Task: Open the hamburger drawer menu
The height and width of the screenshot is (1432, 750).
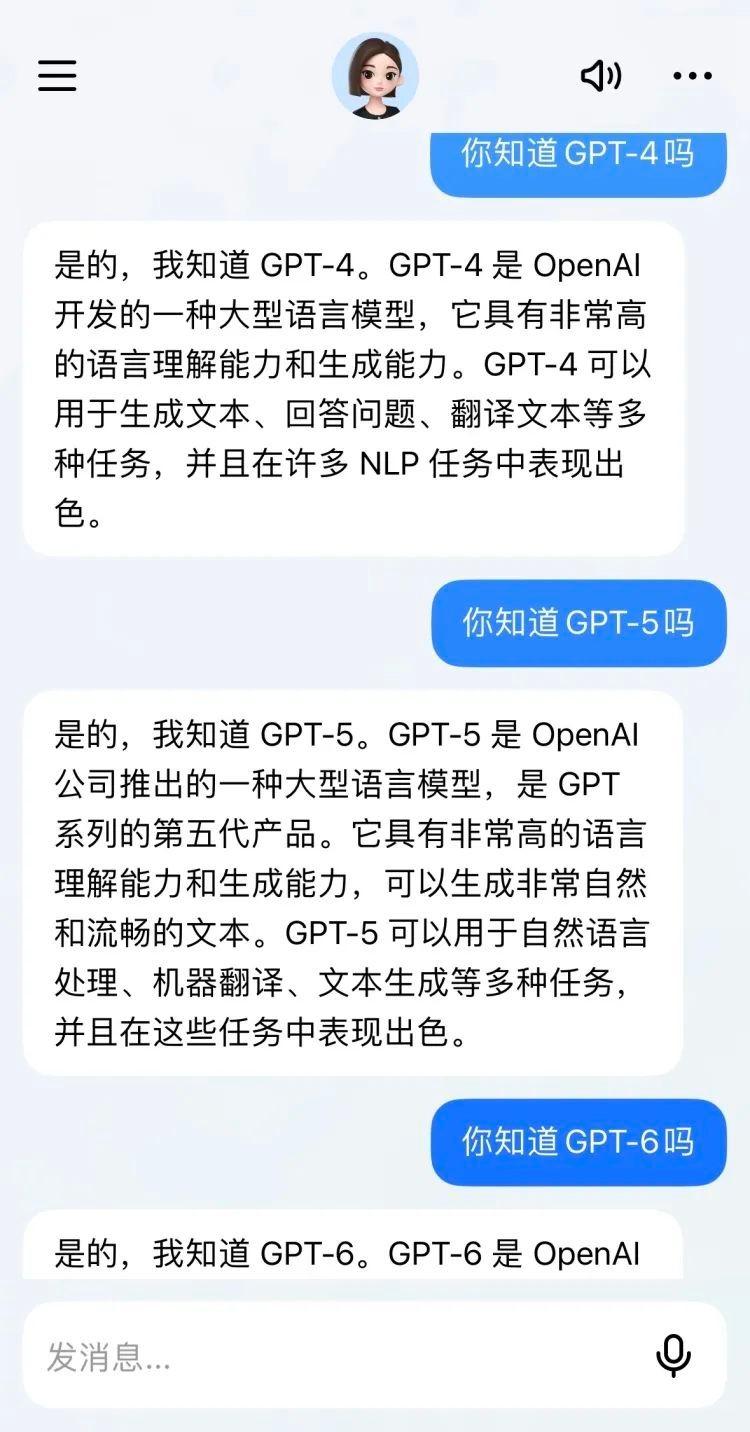Action: [x=57, y=75]
